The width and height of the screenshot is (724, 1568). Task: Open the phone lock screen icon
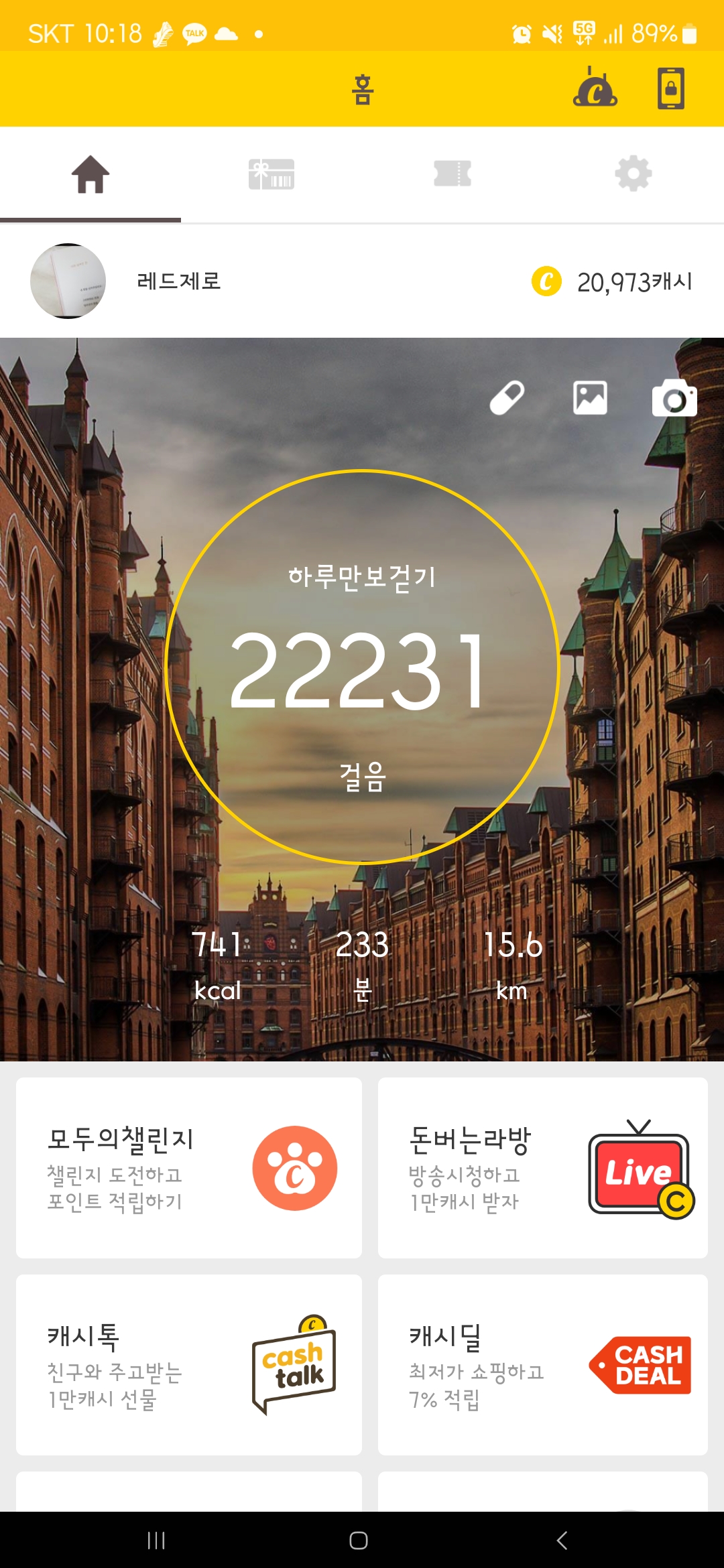click(x=670, y=88)
